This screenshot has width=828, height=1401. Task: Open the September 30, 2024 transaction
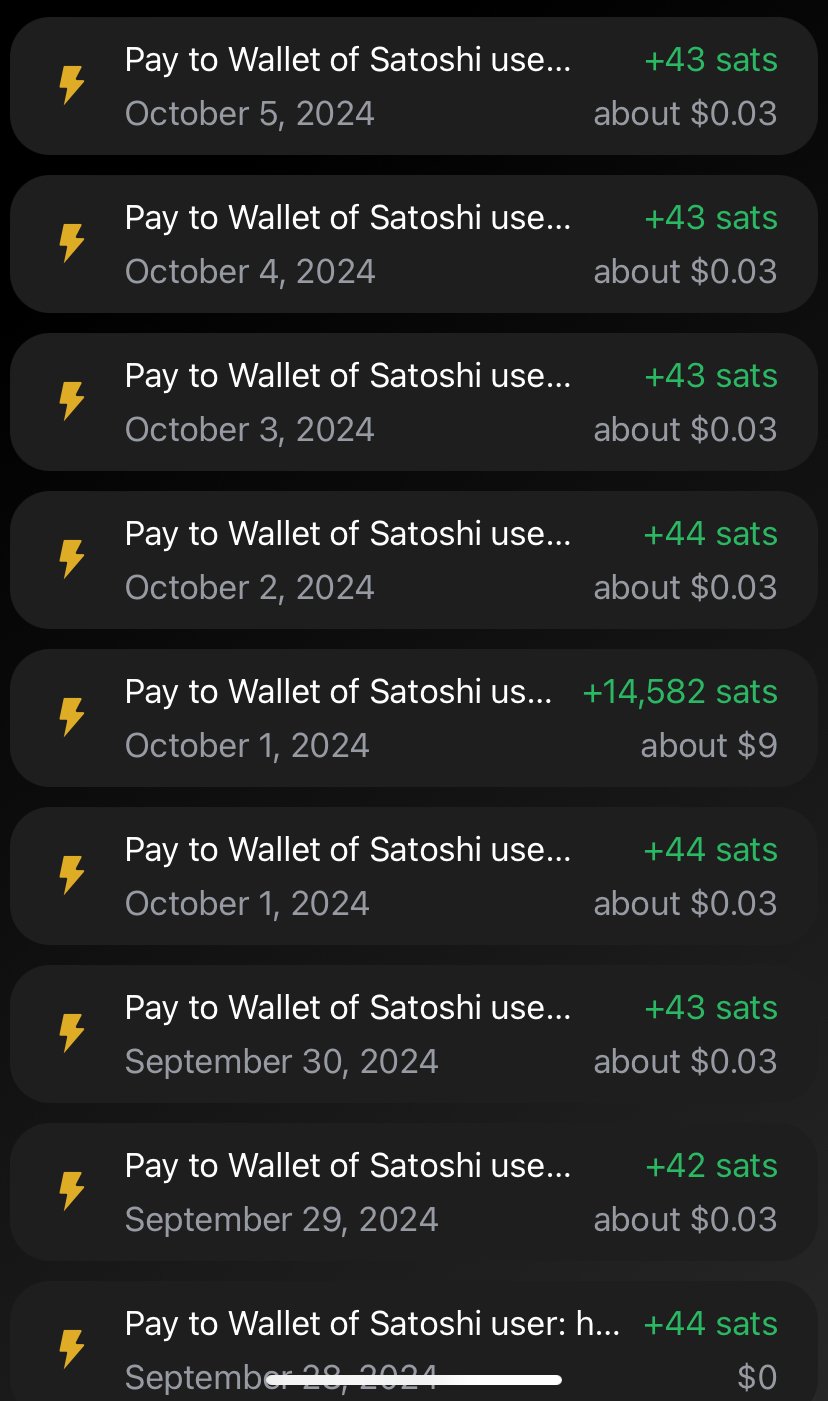[414, 1034]
